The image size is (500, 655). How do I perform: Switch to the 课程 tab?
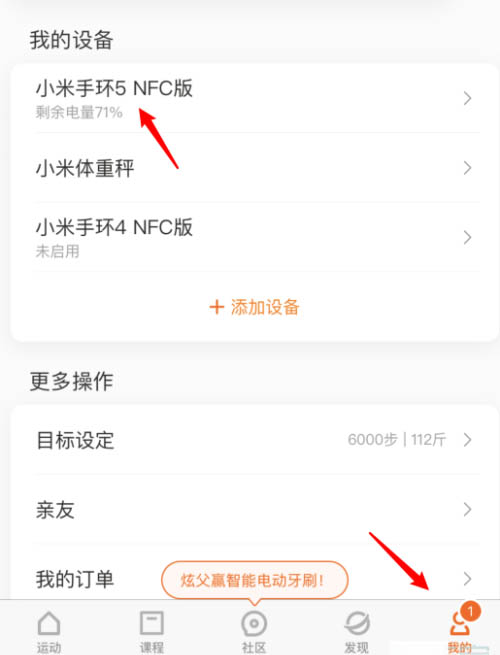[151, 631]
